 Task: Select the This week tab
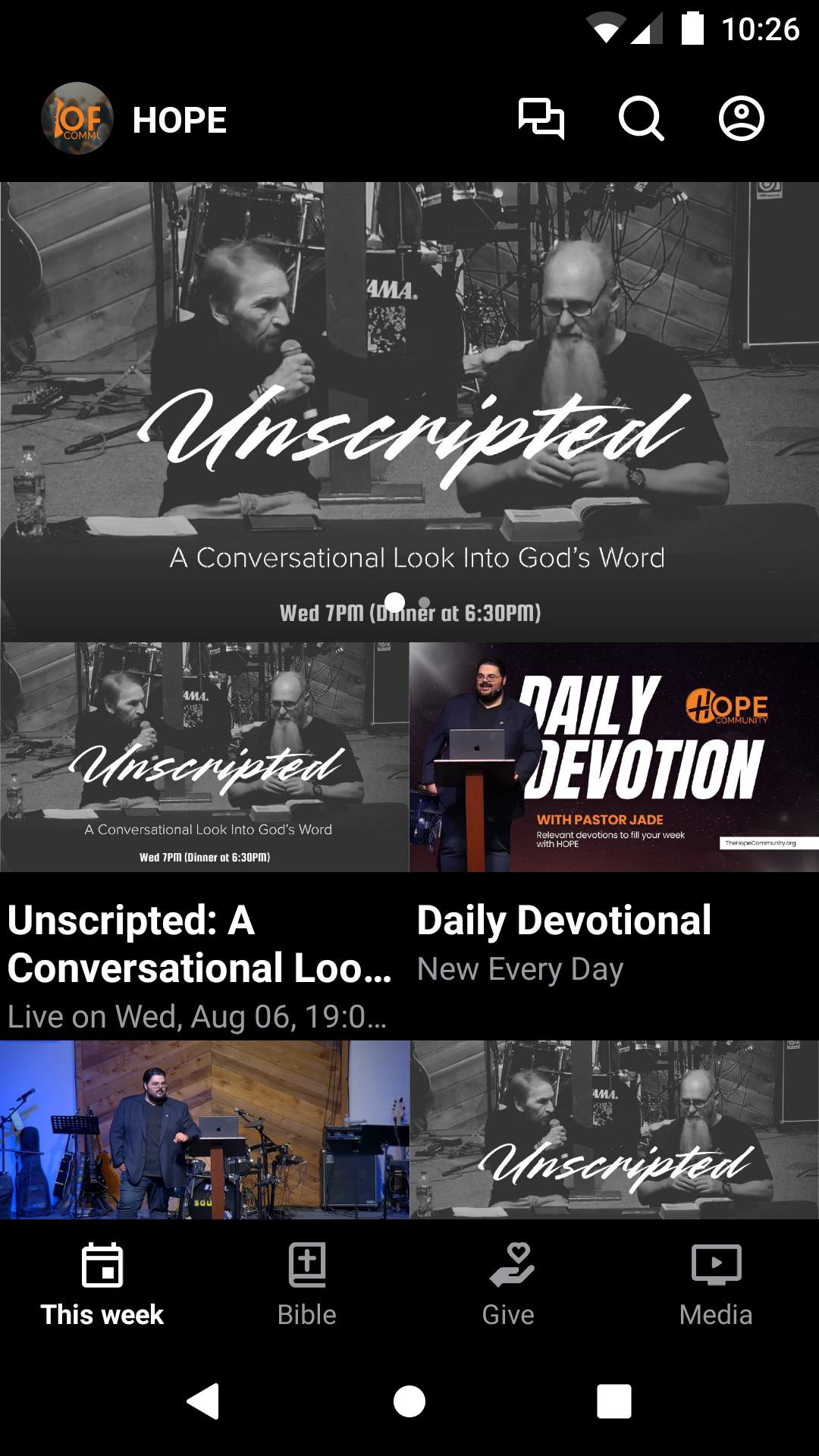(x=102, y=1283)
